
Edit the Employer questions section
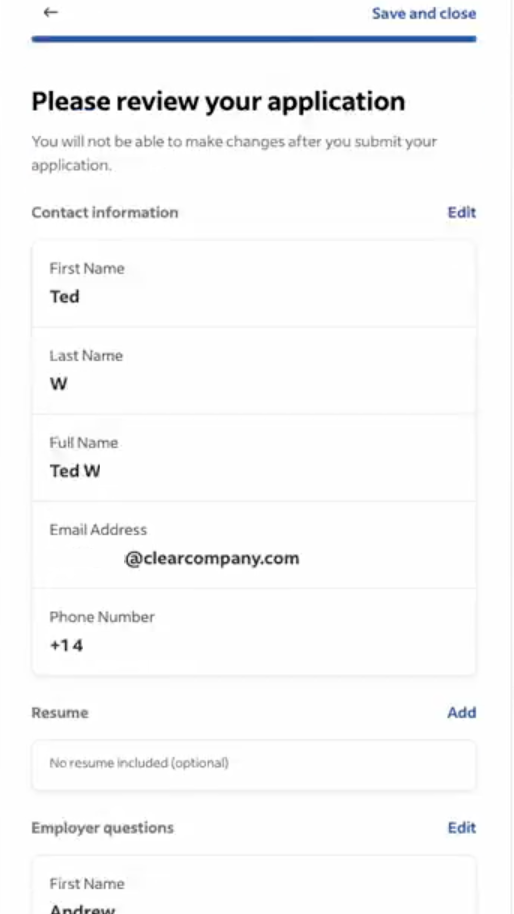[462, 828]
